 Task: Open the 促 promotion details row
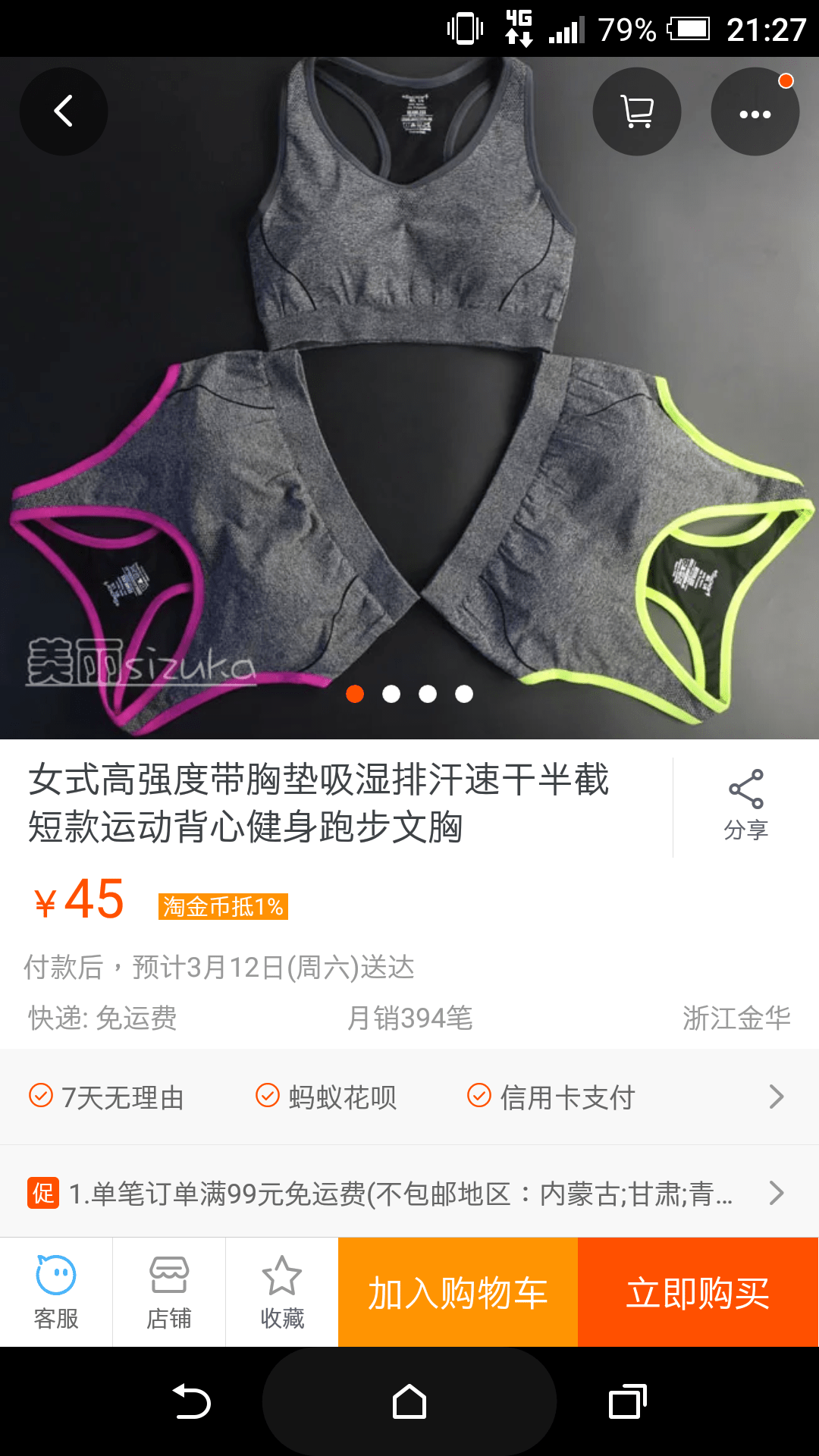pos(409,1193)
